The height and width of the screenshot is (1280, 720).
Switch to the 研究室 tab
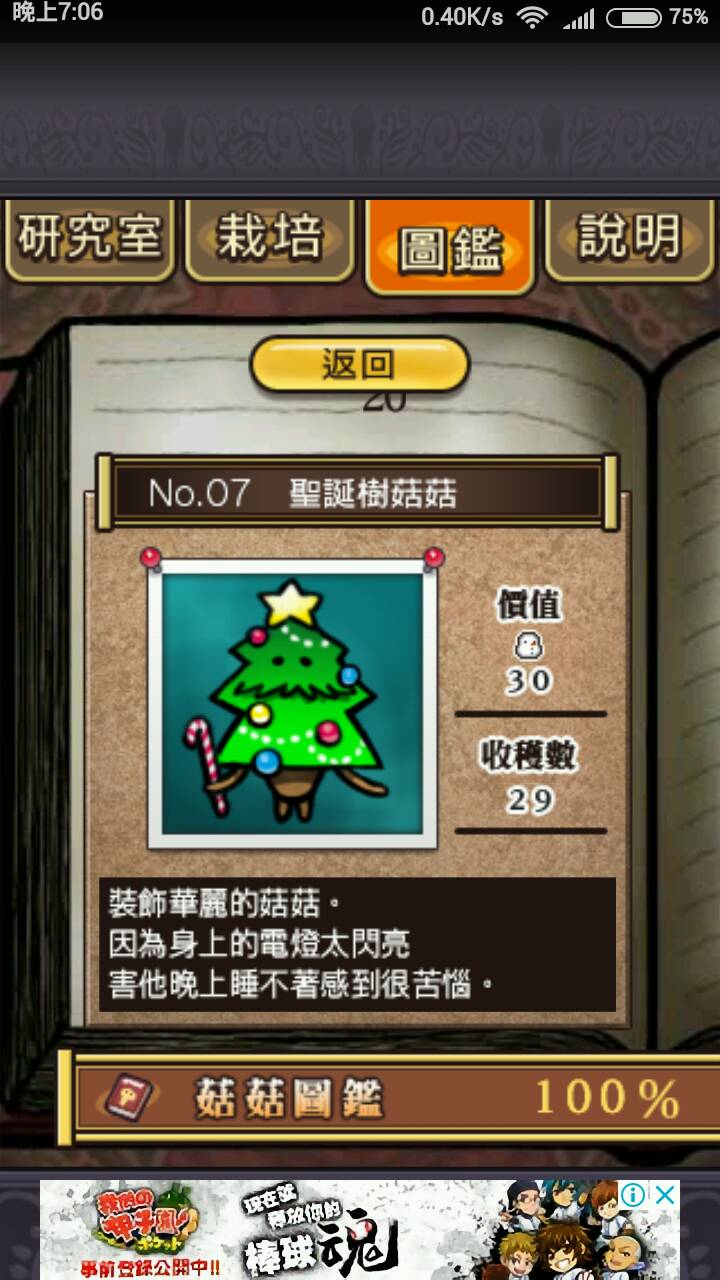90,241
